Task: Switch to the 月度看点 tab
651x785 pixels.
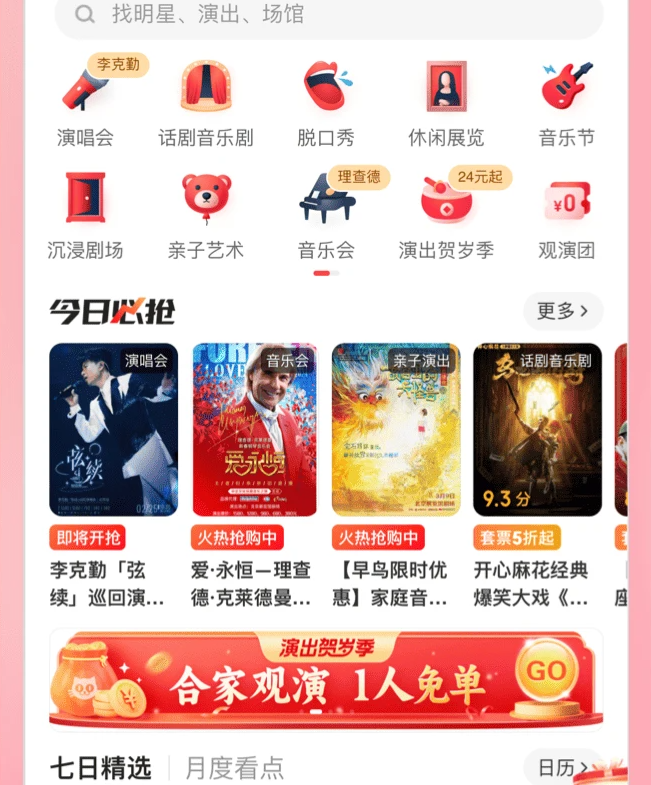Action: pyautogui.click(x=234, y=768)
